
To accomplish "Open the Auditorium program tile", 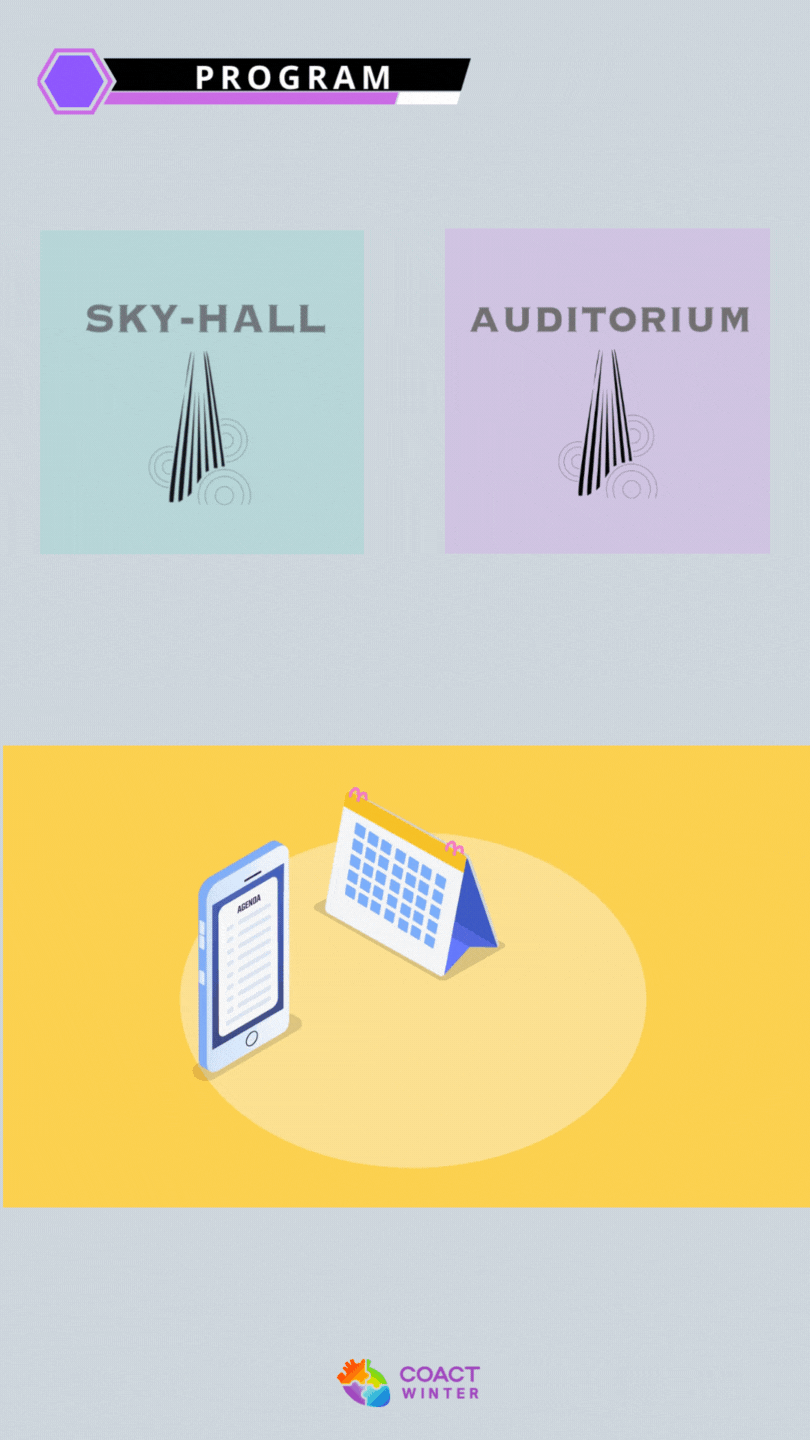I will tap(607, 391).
